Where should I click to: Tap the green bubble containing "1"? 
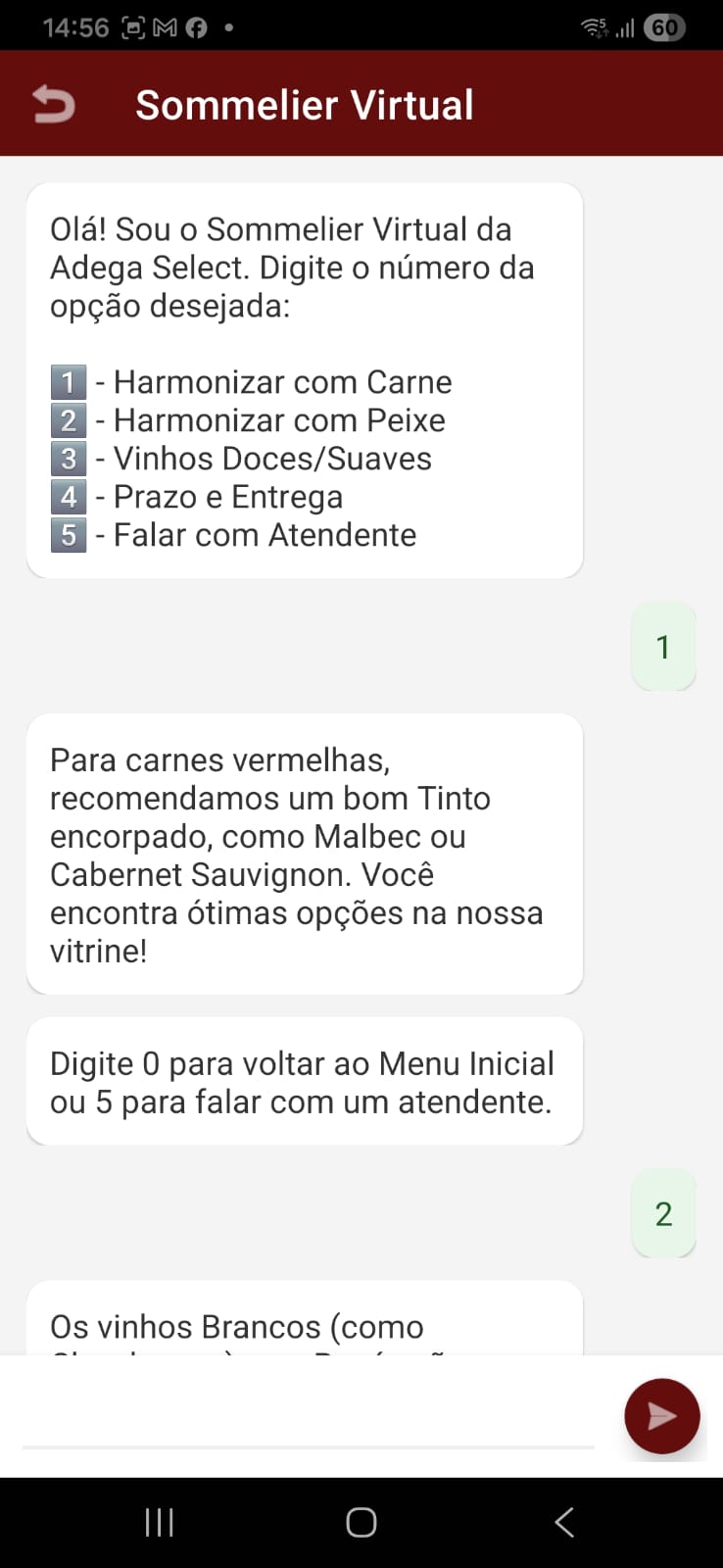[664, 646]
